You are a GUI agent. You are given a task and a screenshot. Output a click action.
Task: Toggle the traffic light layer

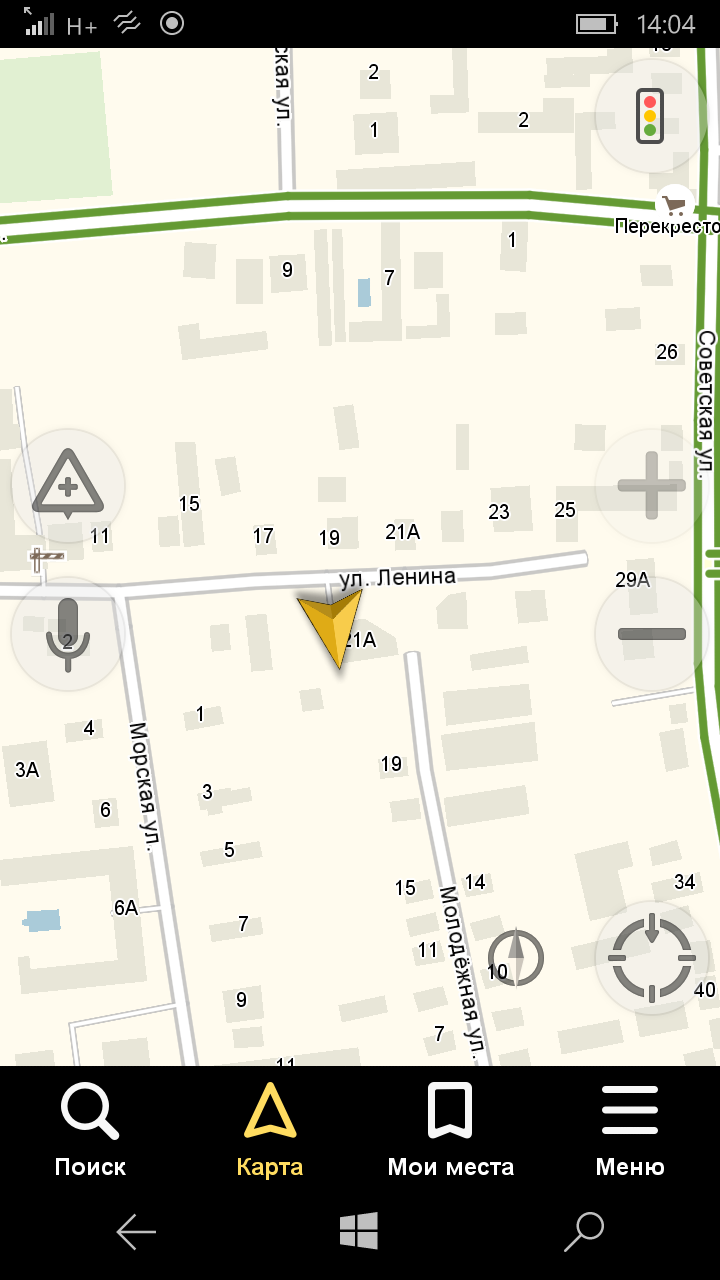[x=651, y=116]
